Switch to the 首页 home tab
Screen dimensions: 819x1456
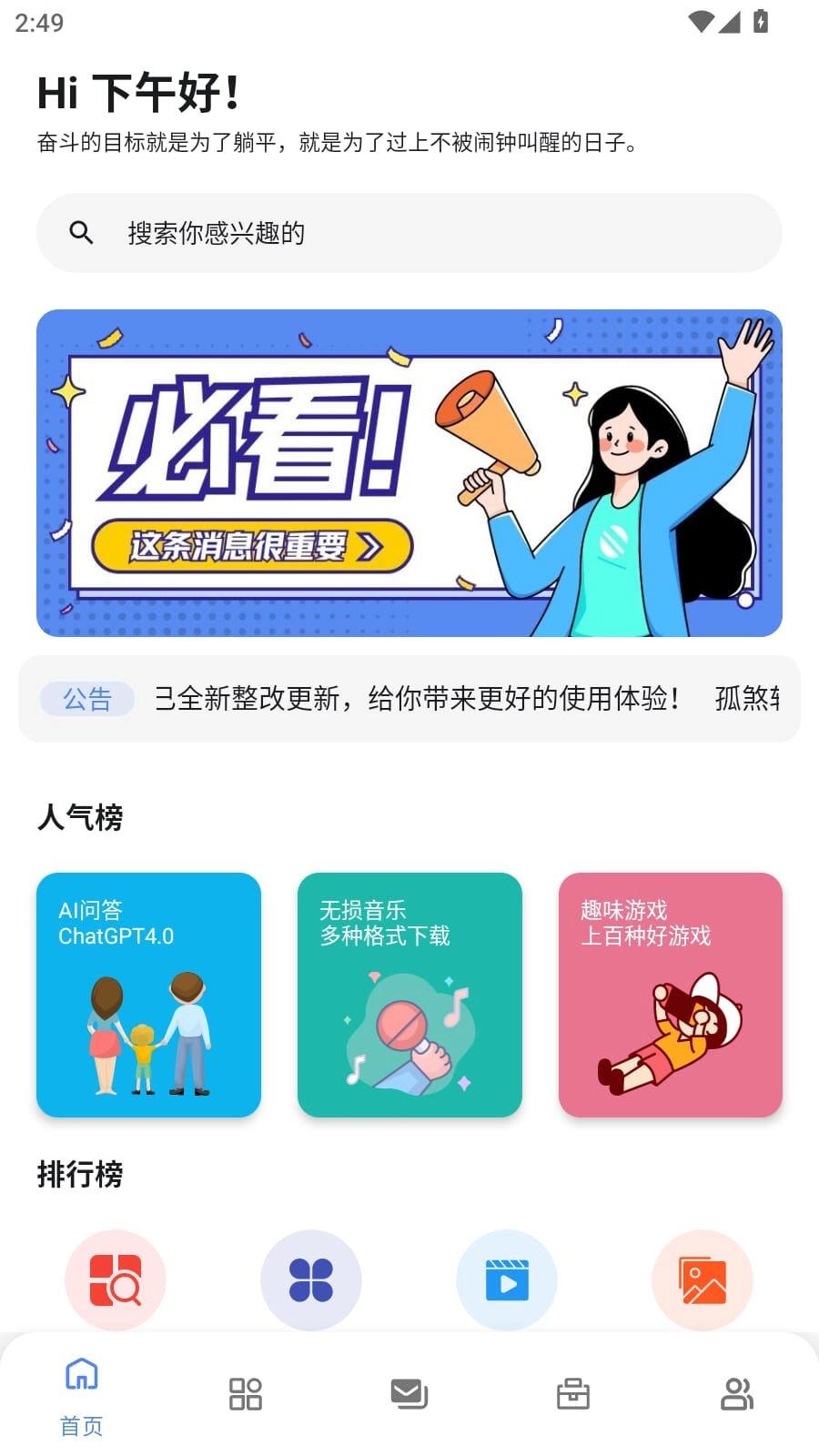pos(82,1394)
